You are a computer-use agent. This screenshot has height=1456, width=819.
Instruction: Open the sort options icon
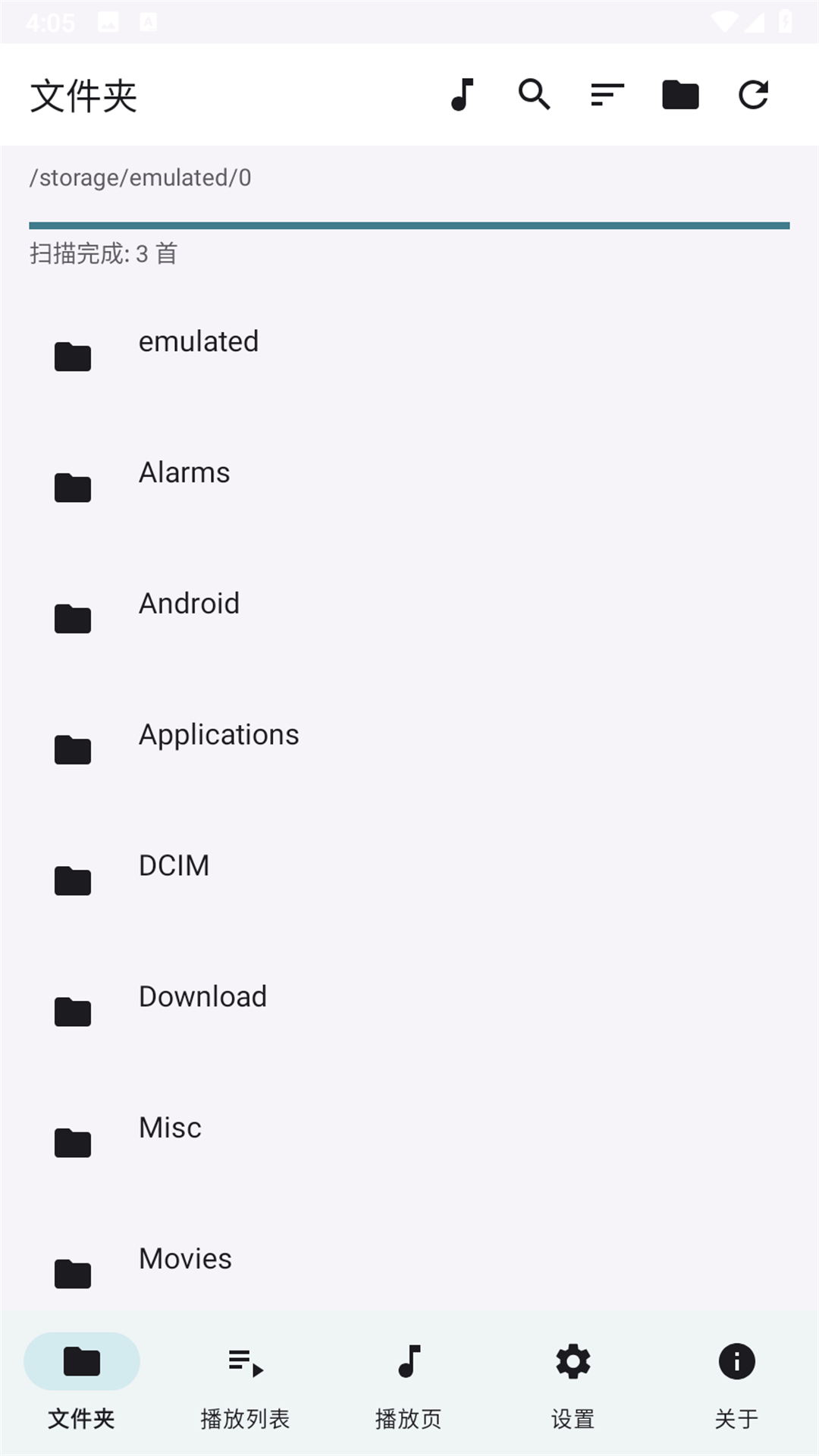(x=607, y=95)
